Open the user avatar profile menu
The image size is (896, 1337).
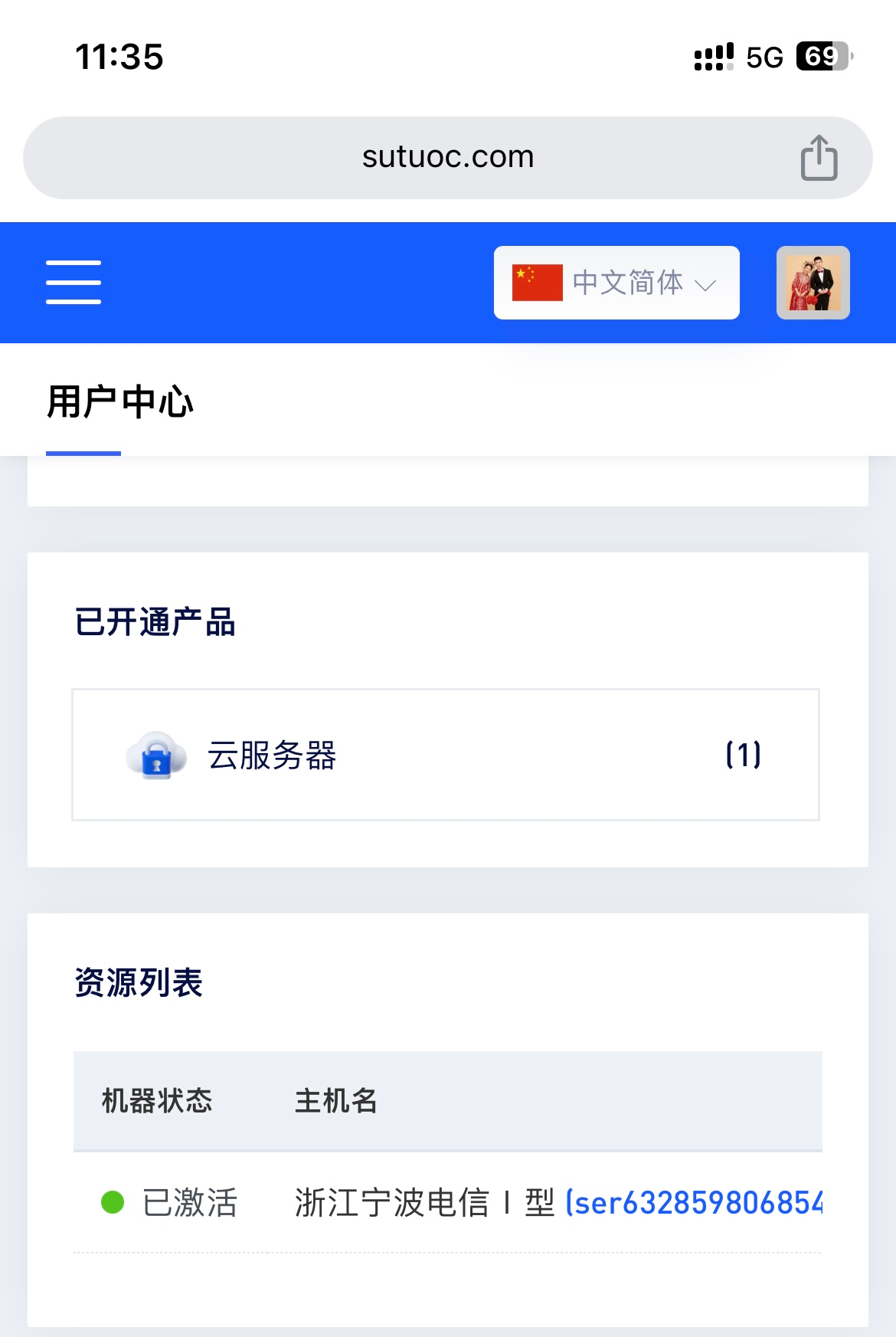(813, 283)
